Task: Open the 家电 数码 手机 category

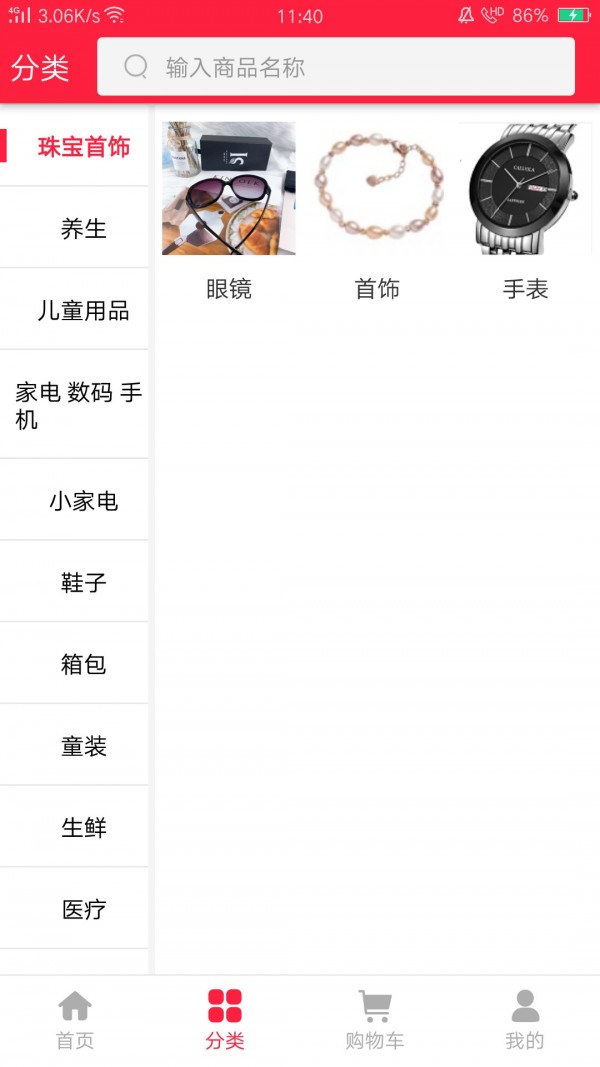Action: tap(76, 406)
